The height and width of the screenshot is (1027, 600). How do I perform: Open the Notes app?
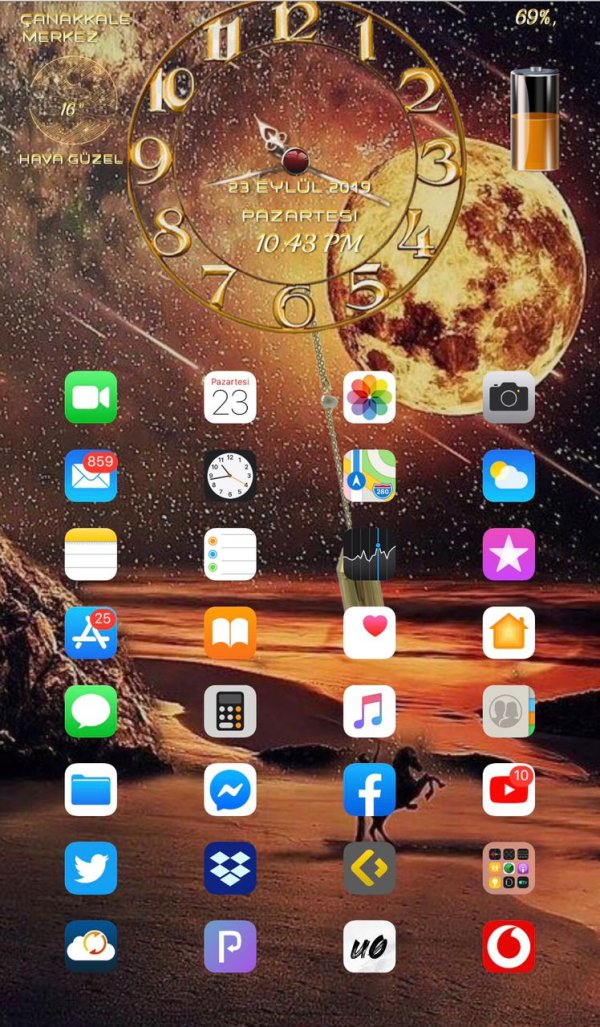(91, 554)
